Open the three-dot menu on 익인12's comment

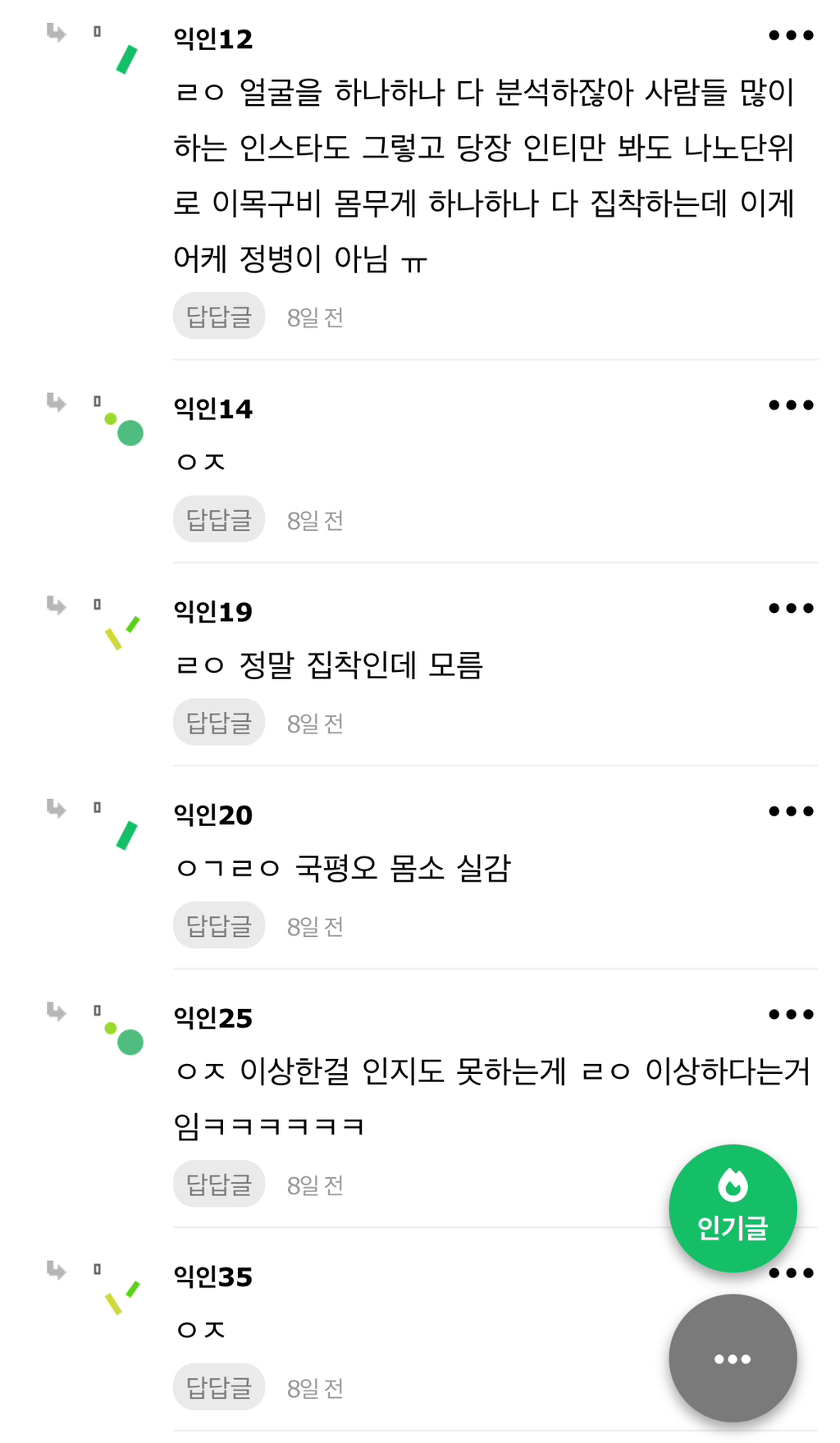(x=791, y=34)
